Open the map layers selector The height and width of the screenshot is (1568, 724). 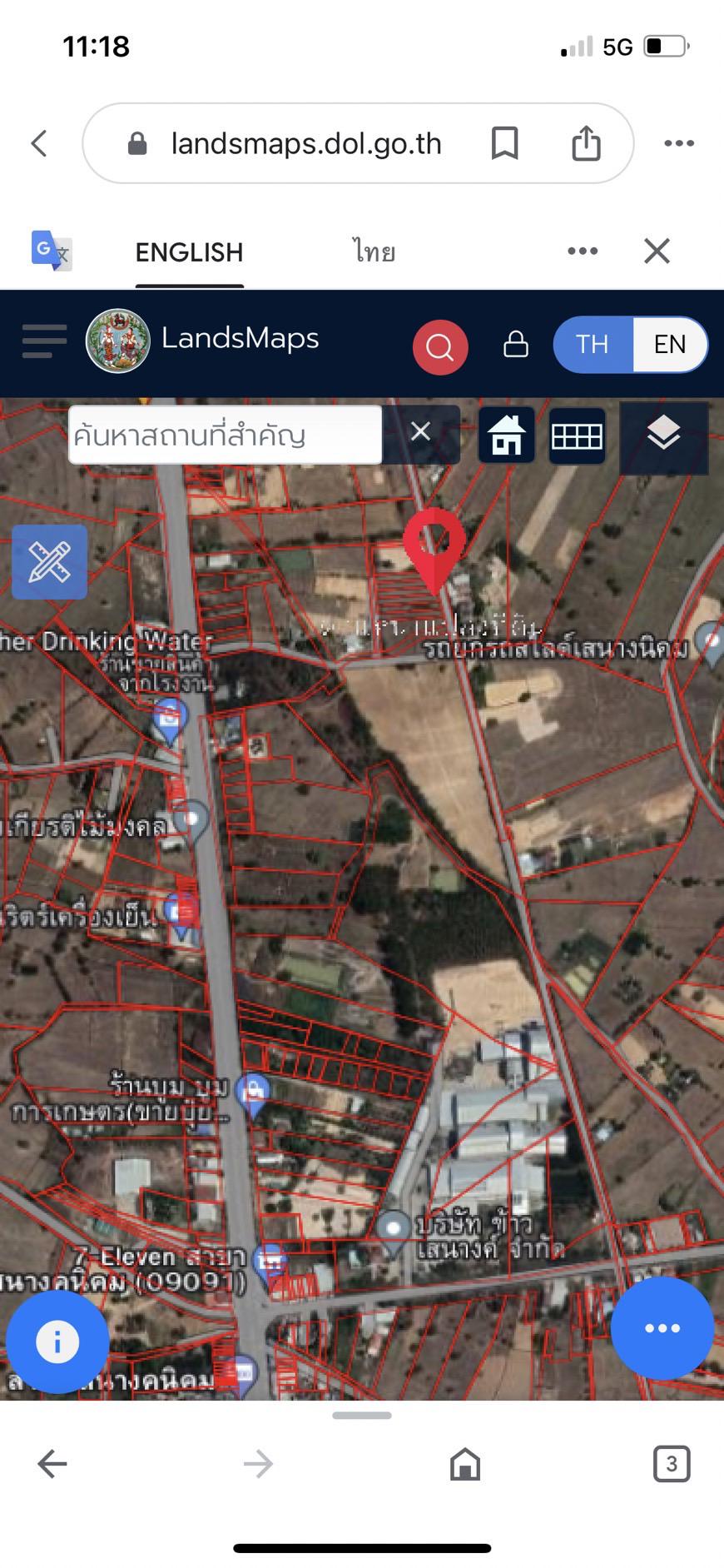click(663, 434)
